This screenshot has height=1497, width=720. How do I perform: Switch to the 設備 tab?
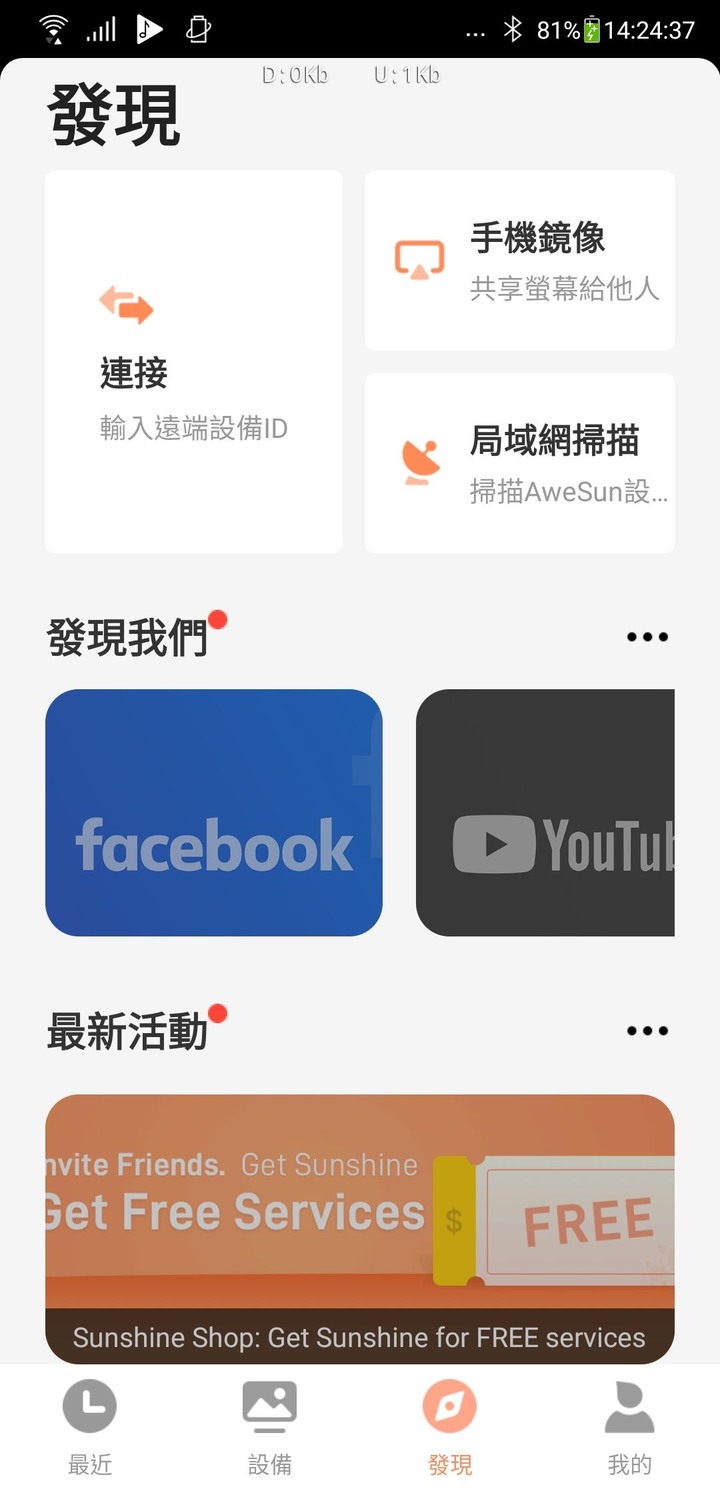click(x=270, y=1427)
